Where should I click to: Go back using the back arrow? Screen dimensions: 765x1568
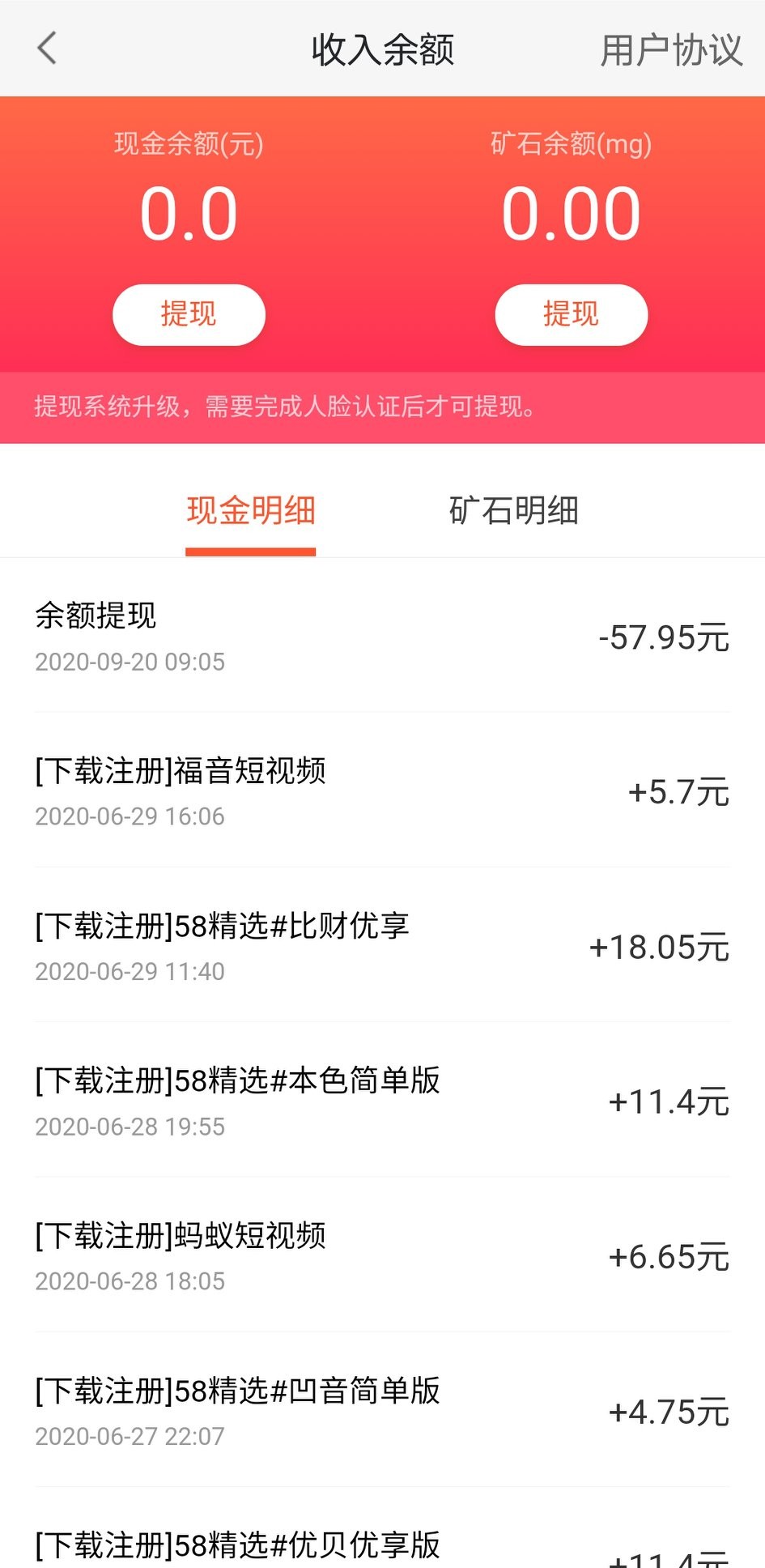point(46,49)
